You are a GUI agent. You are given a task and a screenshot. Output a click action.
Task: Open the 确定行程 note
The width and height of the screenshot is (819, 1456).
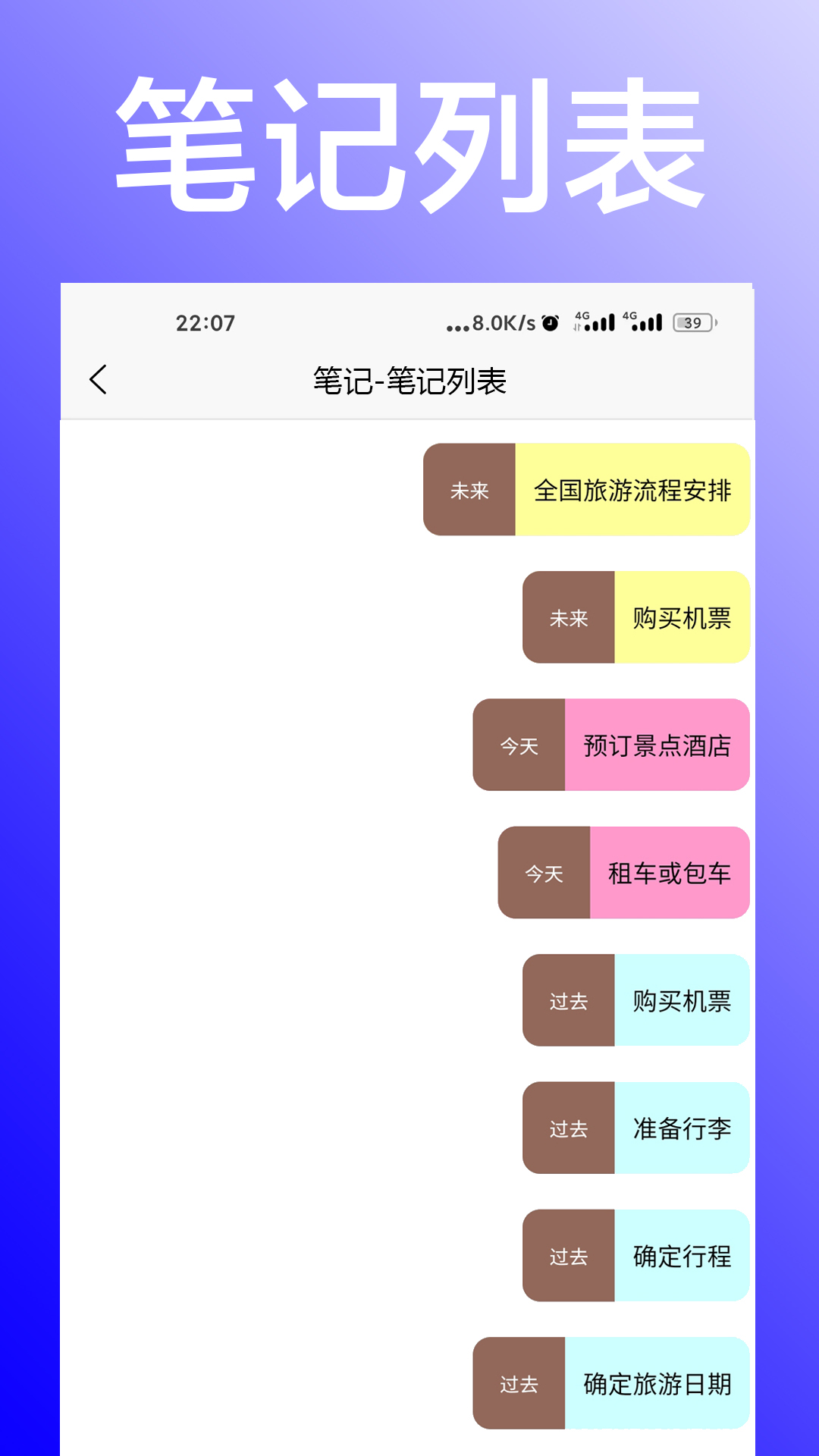click(681, 1255)
